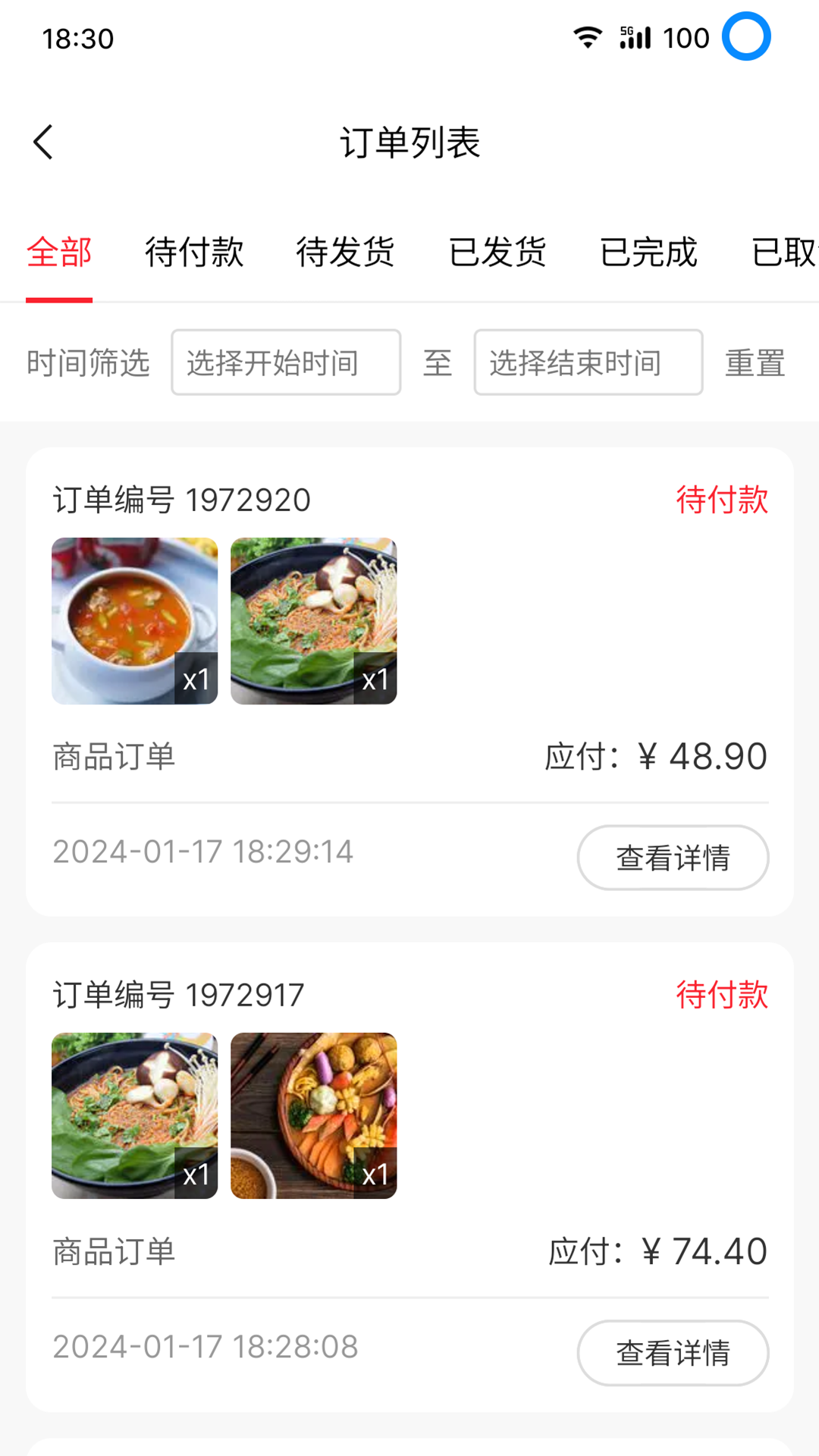
Task: Switch to the 已完成 tab
Action: coord(648,253)
